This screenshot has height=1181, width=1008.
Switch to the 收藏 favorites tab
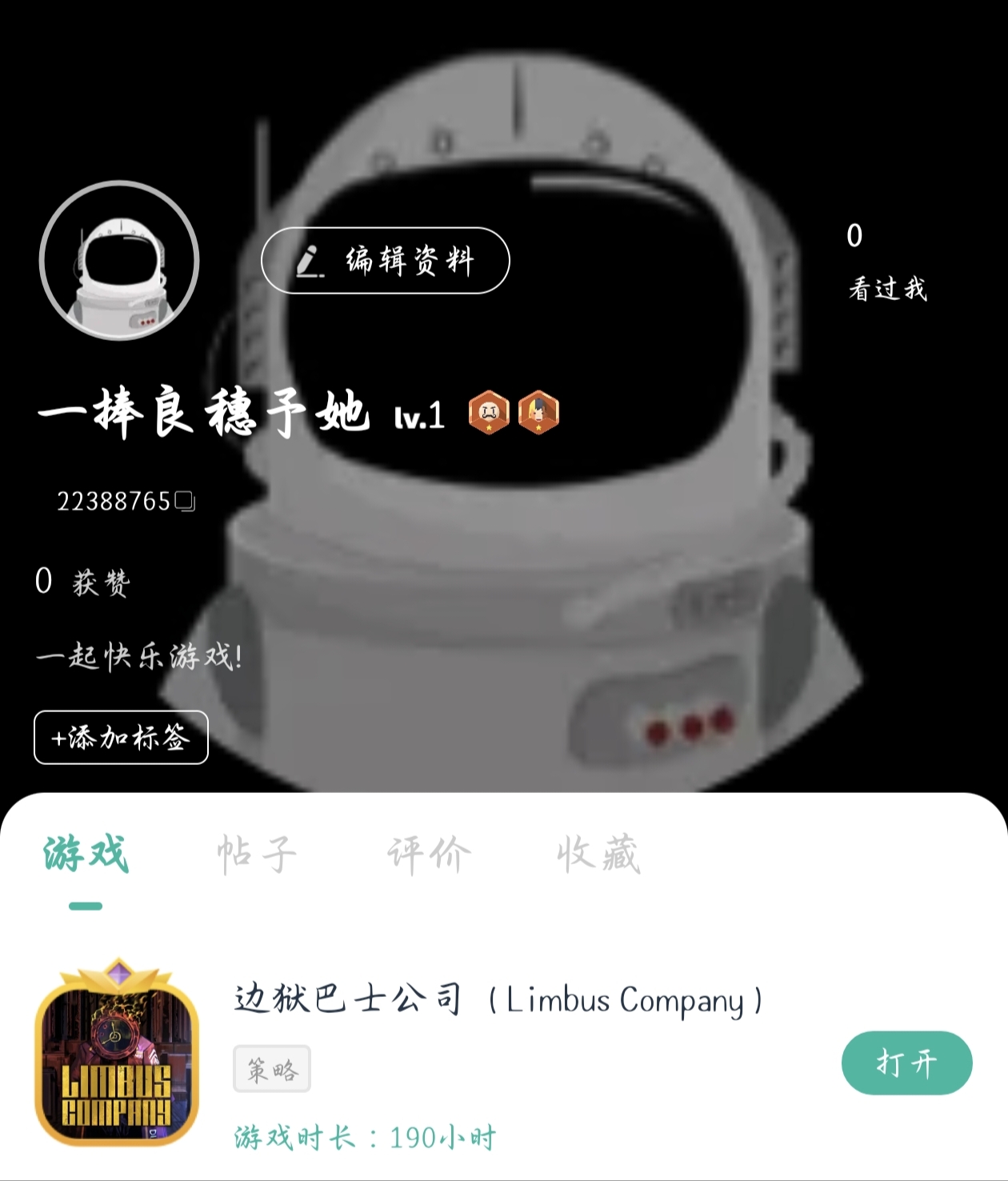(598, 853)
